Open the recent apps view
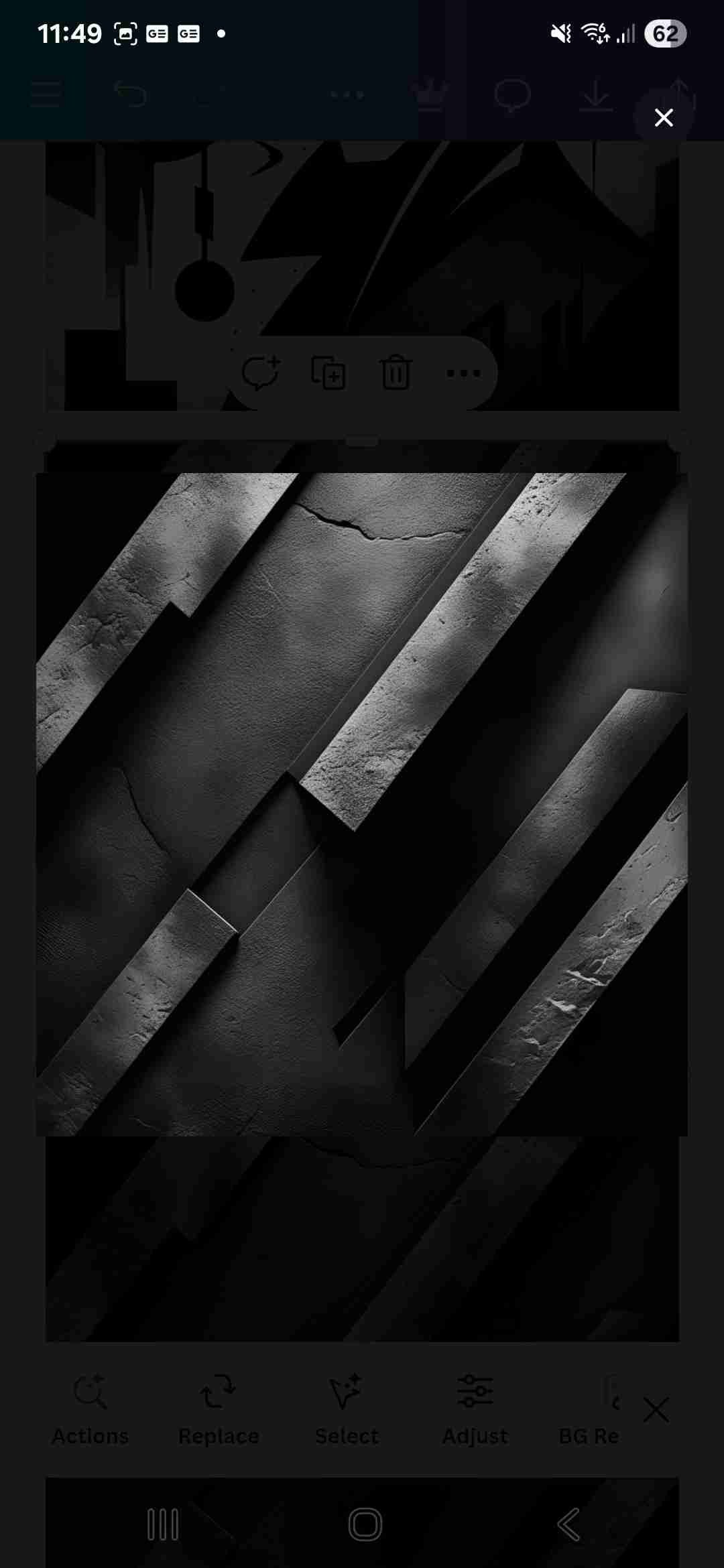724x1568 pixels. pyautogui.click(x=162, y=1524)
